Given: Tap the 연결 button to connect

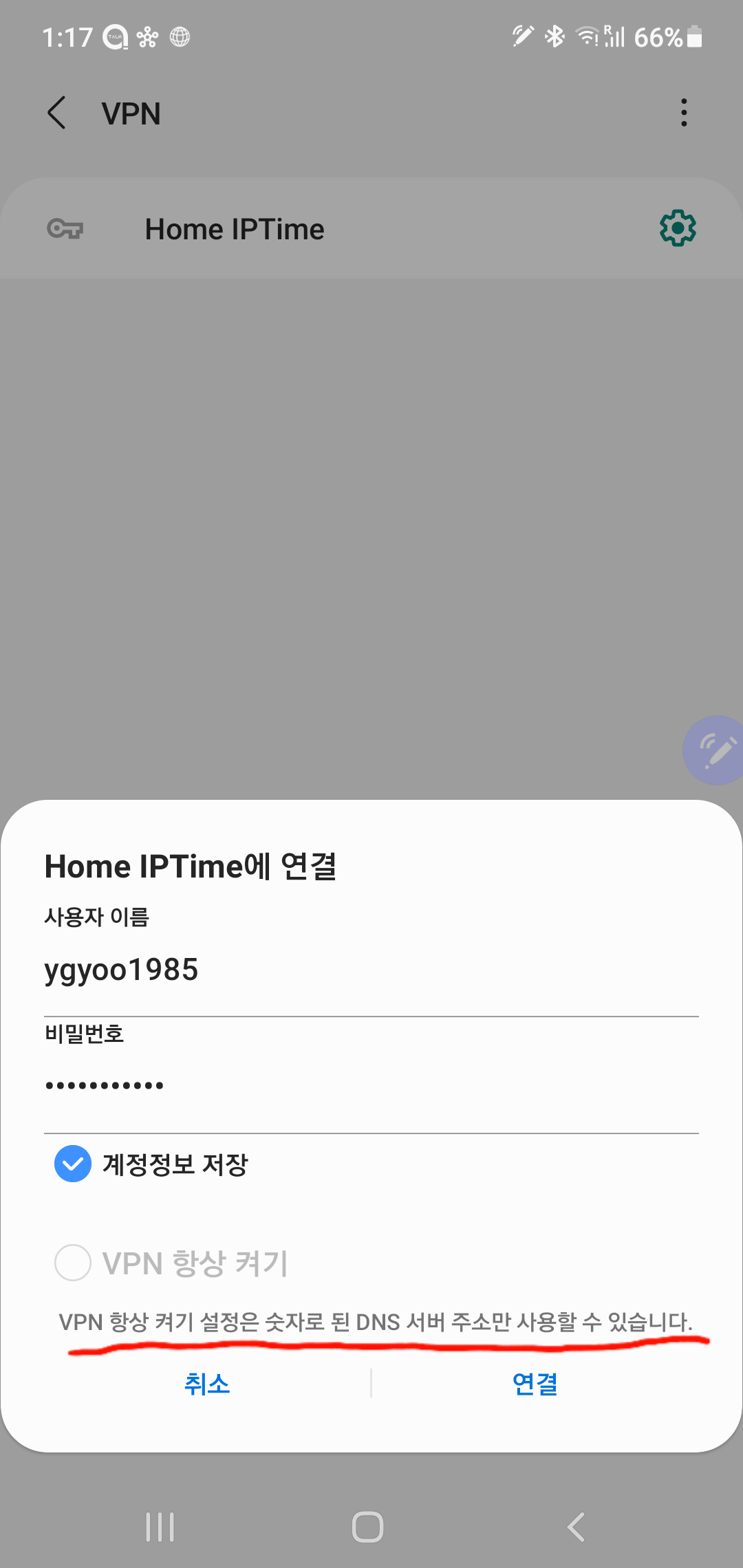Looking at the screenshot, I should tap(535, 1384).
